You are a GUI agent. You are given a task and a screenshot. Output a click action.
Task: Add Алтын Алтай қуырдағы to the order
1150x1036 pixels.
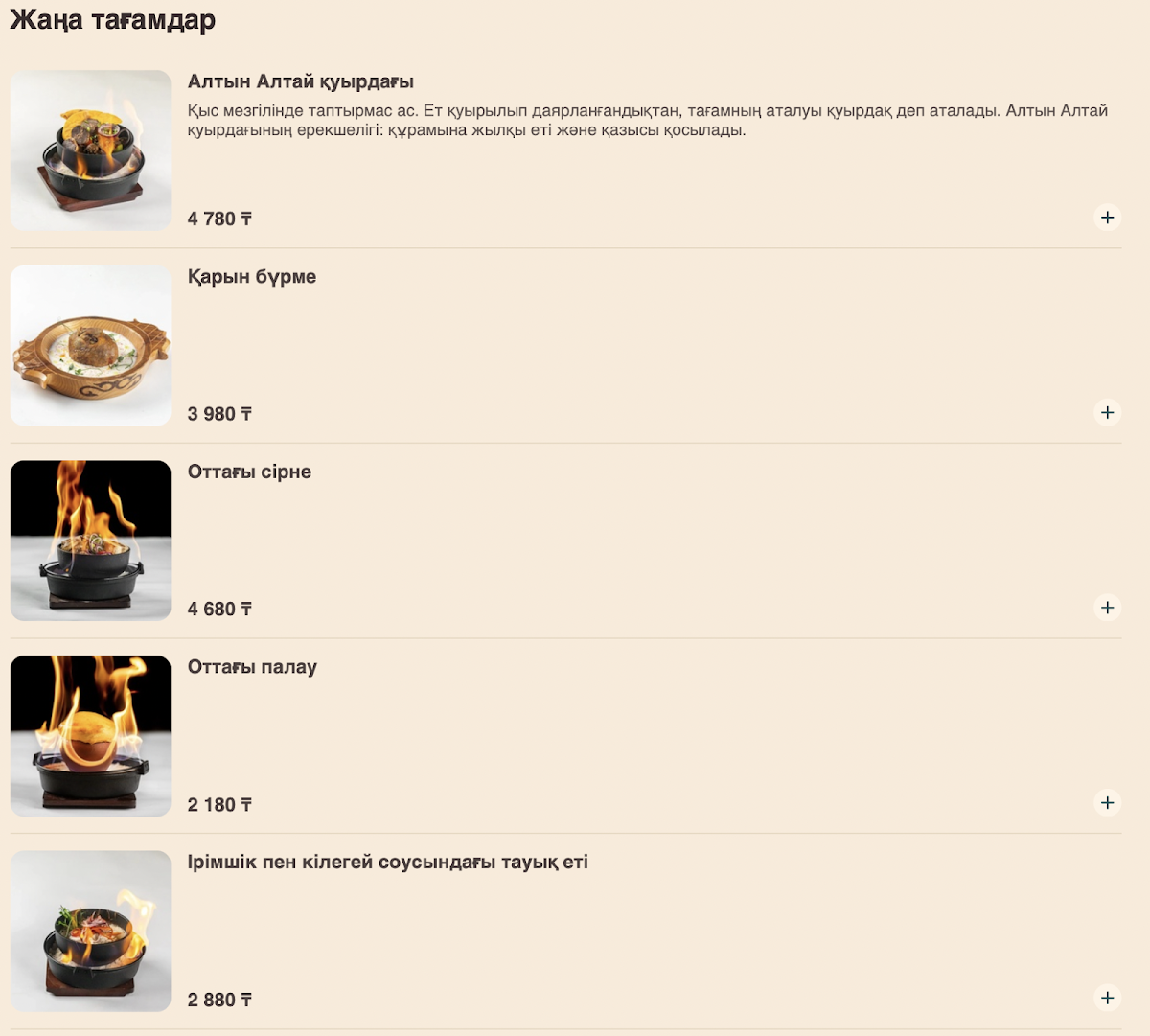[1107, 218]
